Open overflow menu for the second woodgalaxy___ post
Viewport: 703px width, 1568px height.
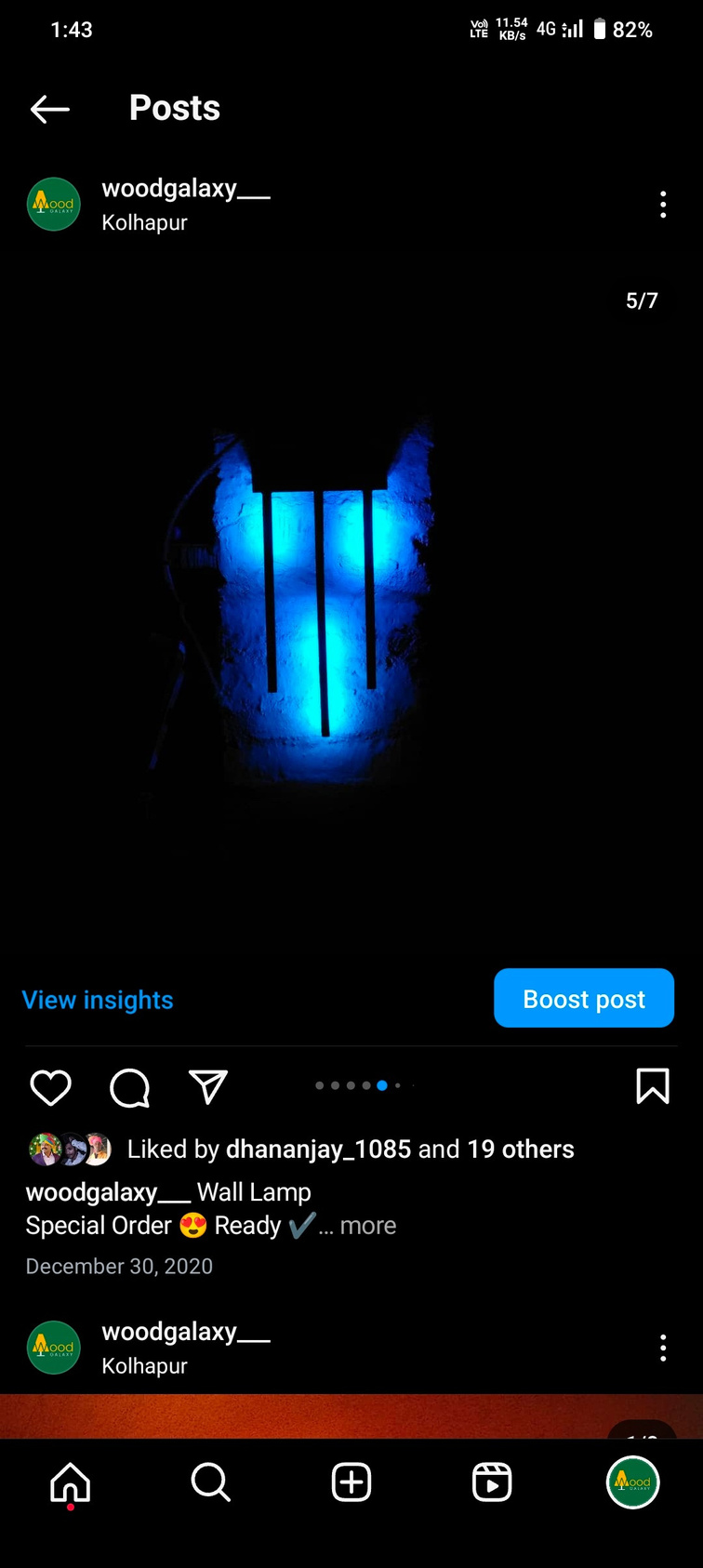662,1348
